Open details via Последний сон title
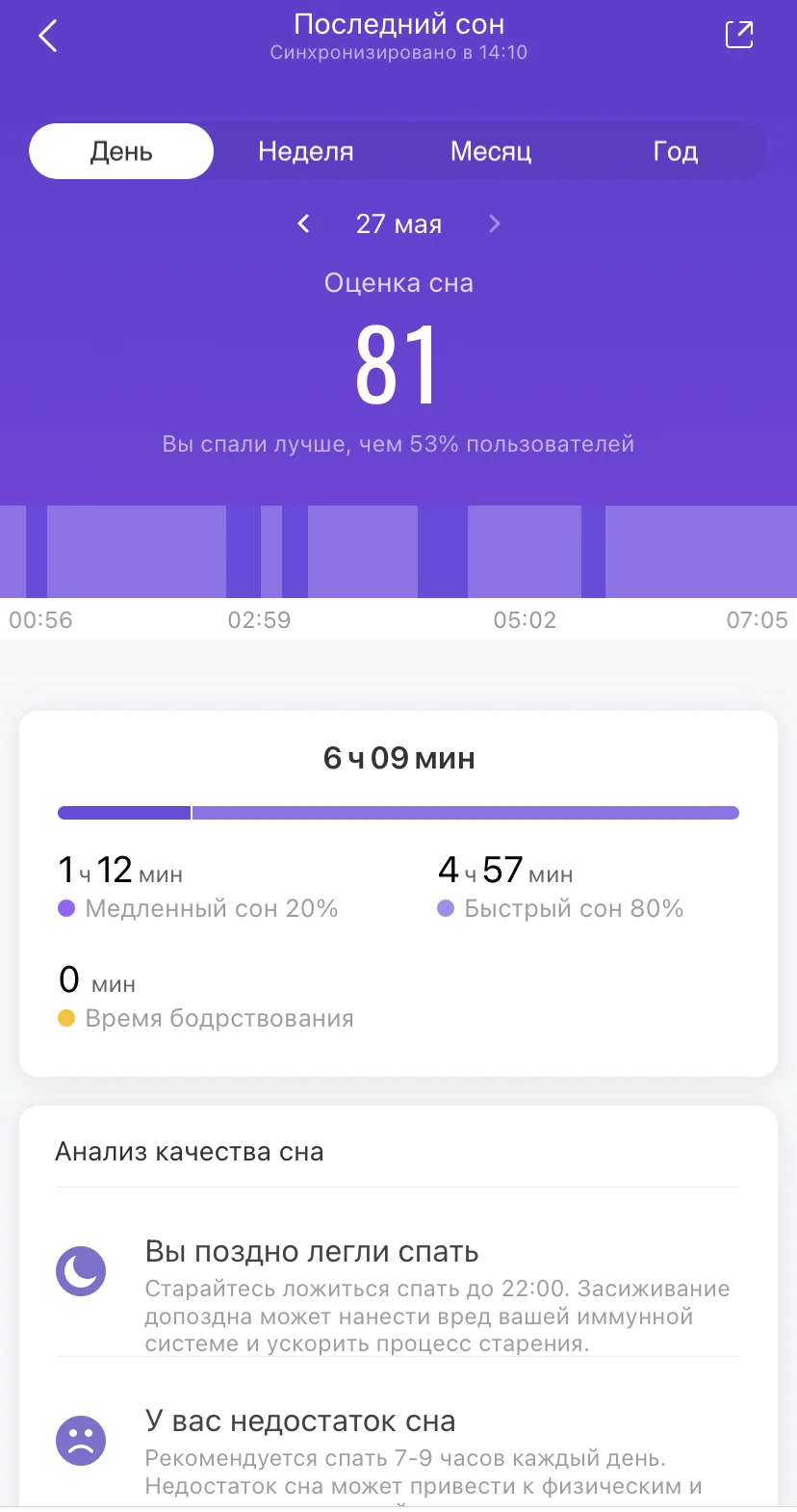 [x=398, y=24]
